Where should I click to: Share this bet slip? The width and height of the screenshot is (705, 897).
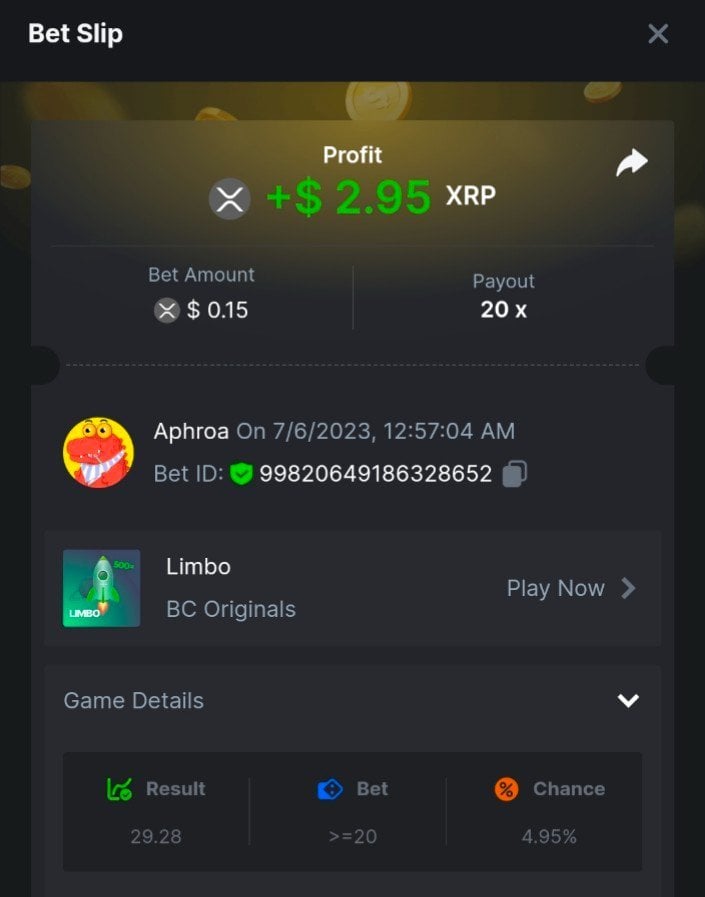pos(631,163)
